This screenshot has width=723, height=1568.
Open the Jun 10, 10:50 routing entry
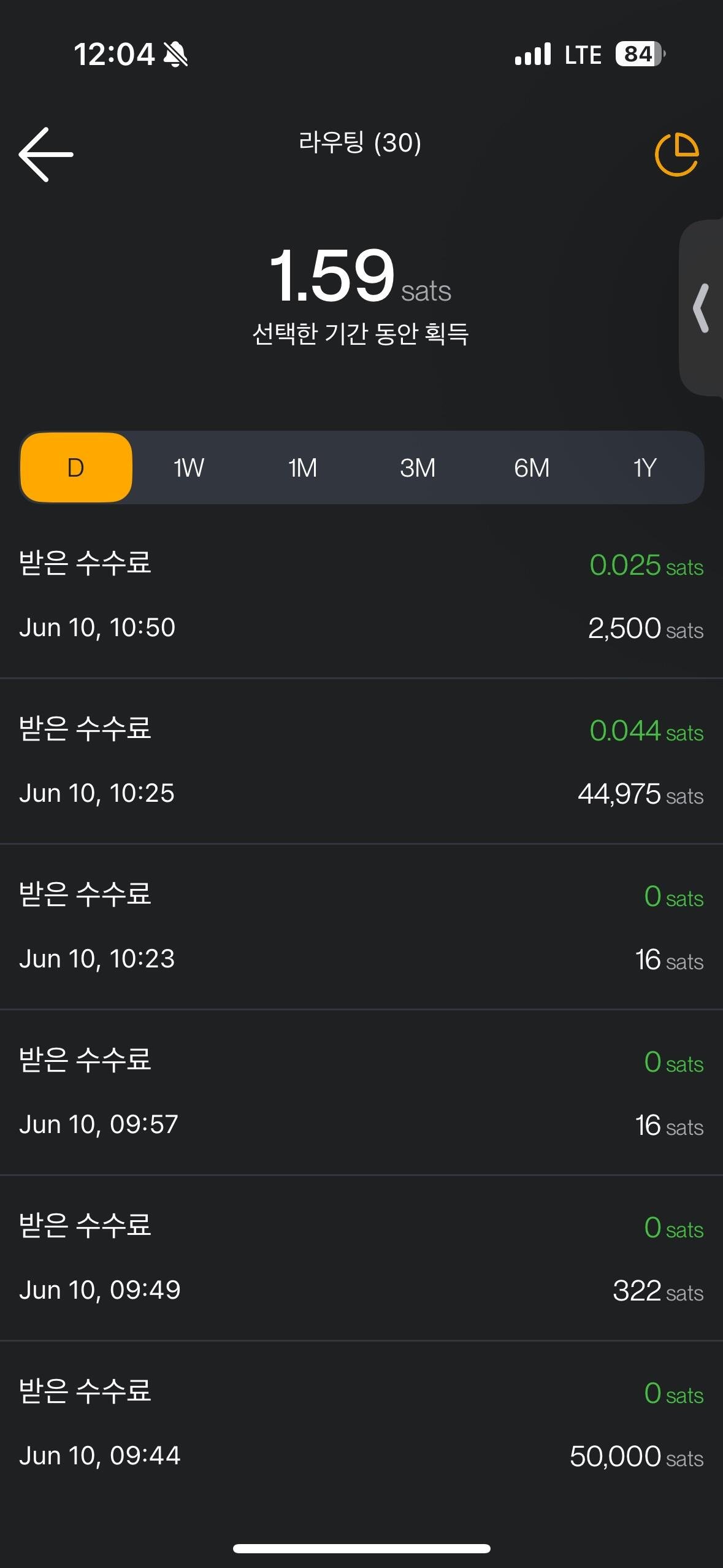(361, 596)
